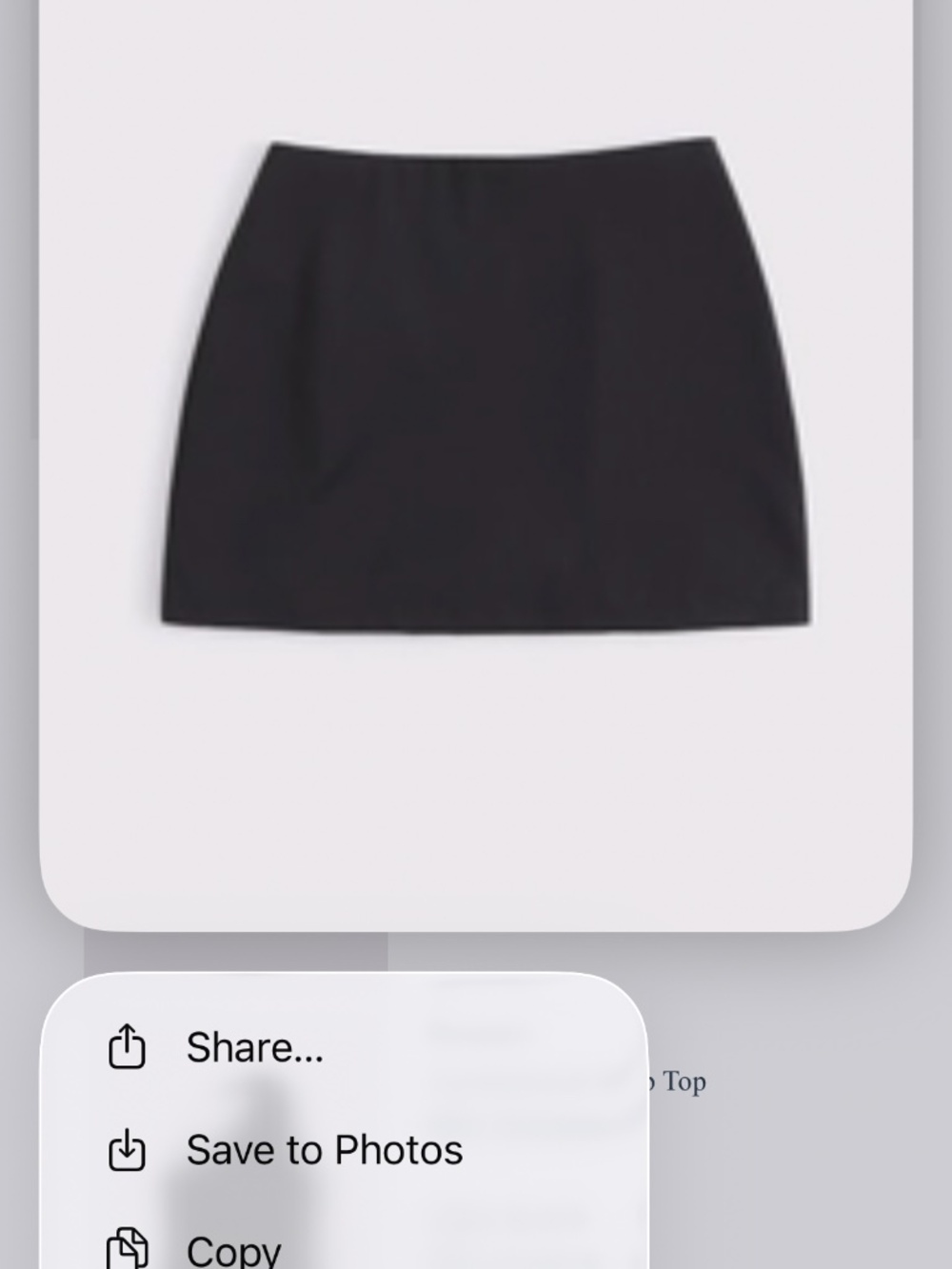Select the upward arrow inside the Share icon
The height and width of the screenshot is (1269, 952).
125,1039
